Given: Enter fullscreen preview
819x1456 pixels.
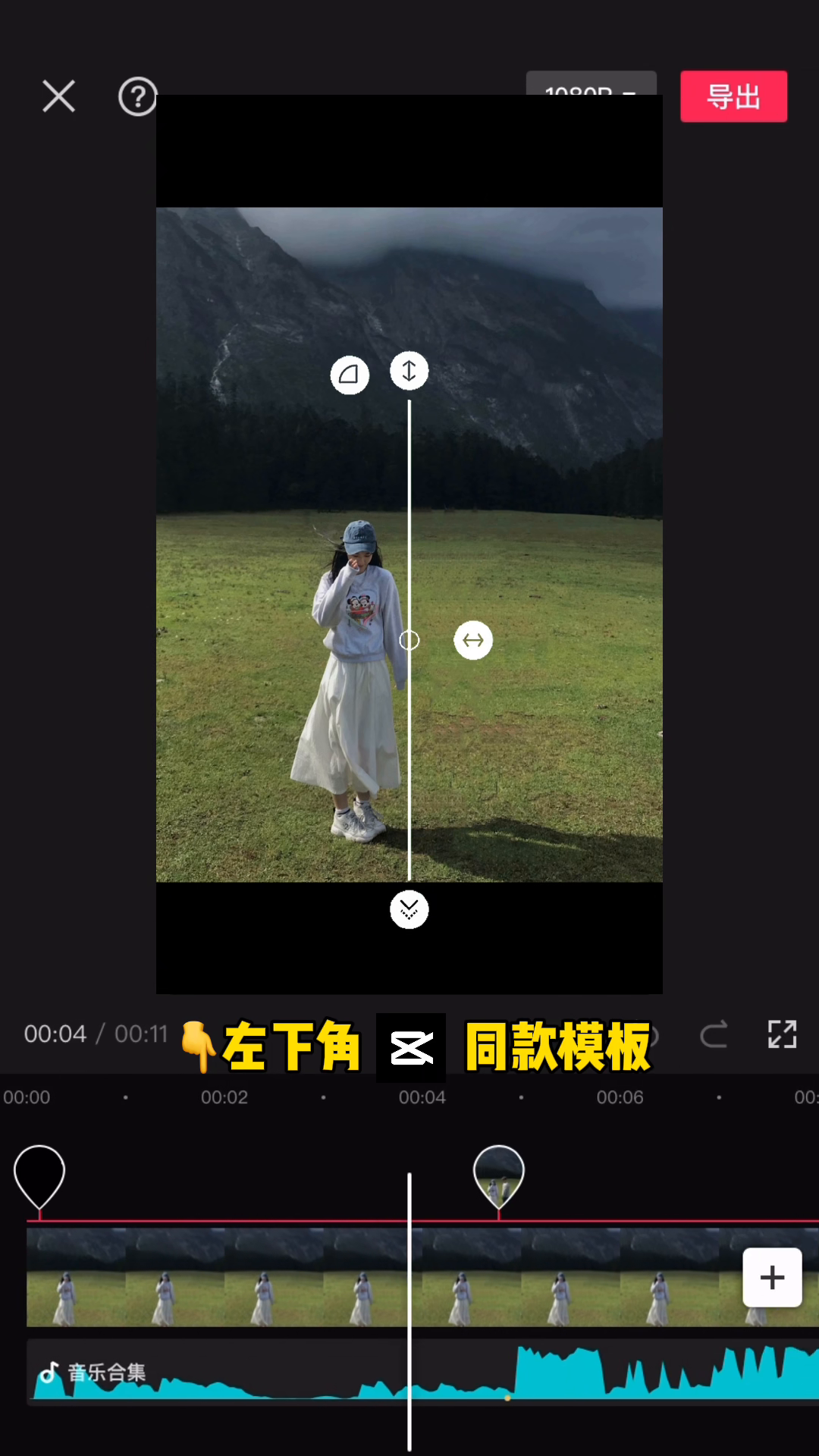Looking at the screenshot, I should [782, 1034].
